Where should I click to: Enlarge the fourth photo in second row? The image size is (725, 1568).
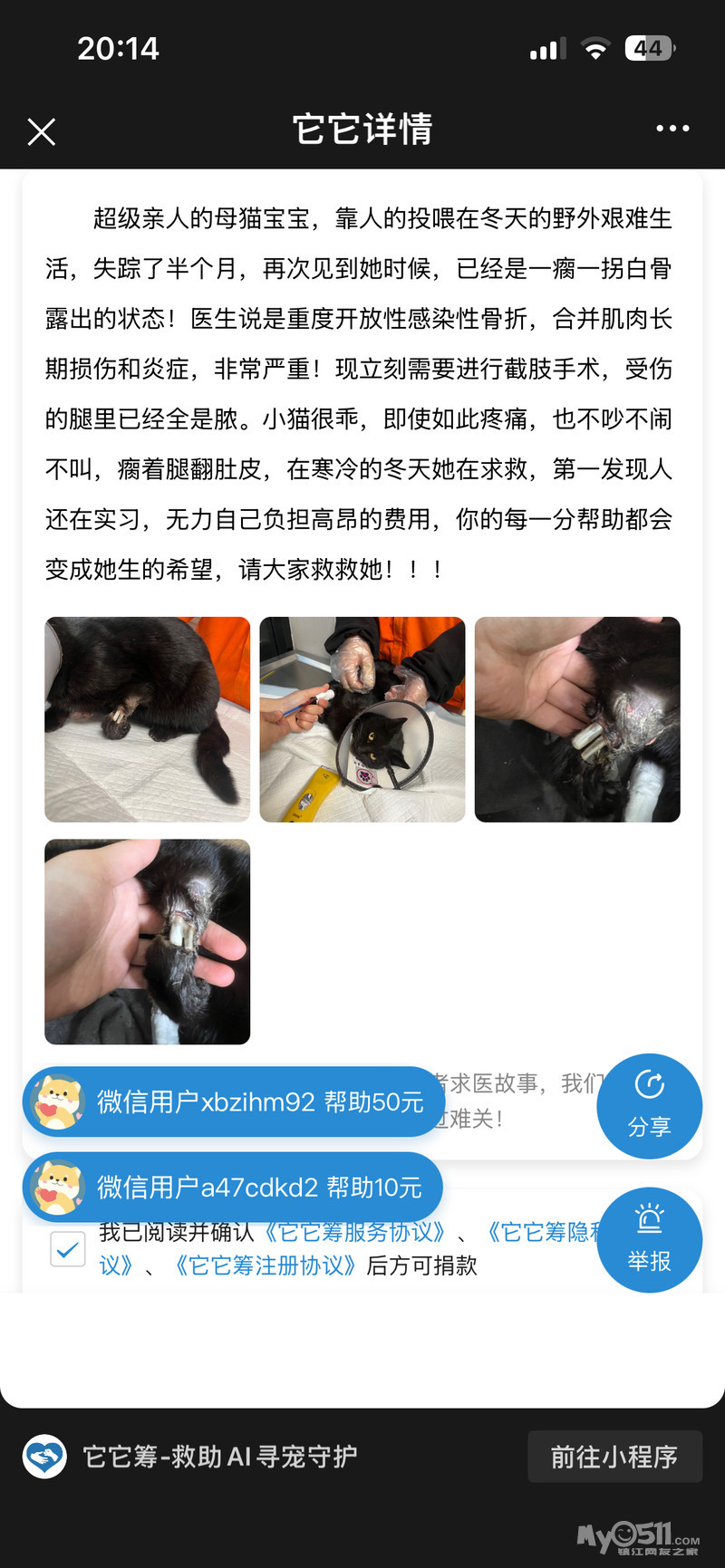pos(148,942)
